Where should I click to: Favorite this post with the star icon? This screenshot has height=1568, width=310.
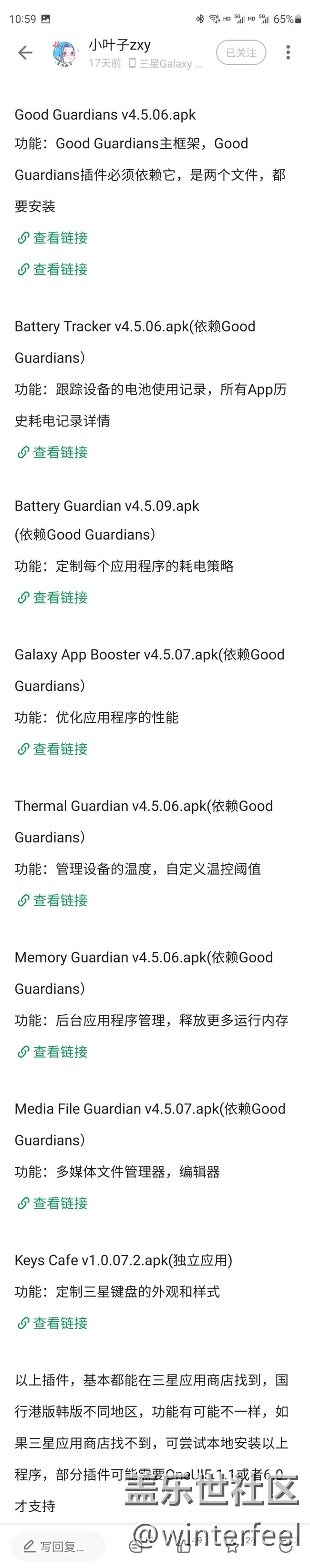232,1547
